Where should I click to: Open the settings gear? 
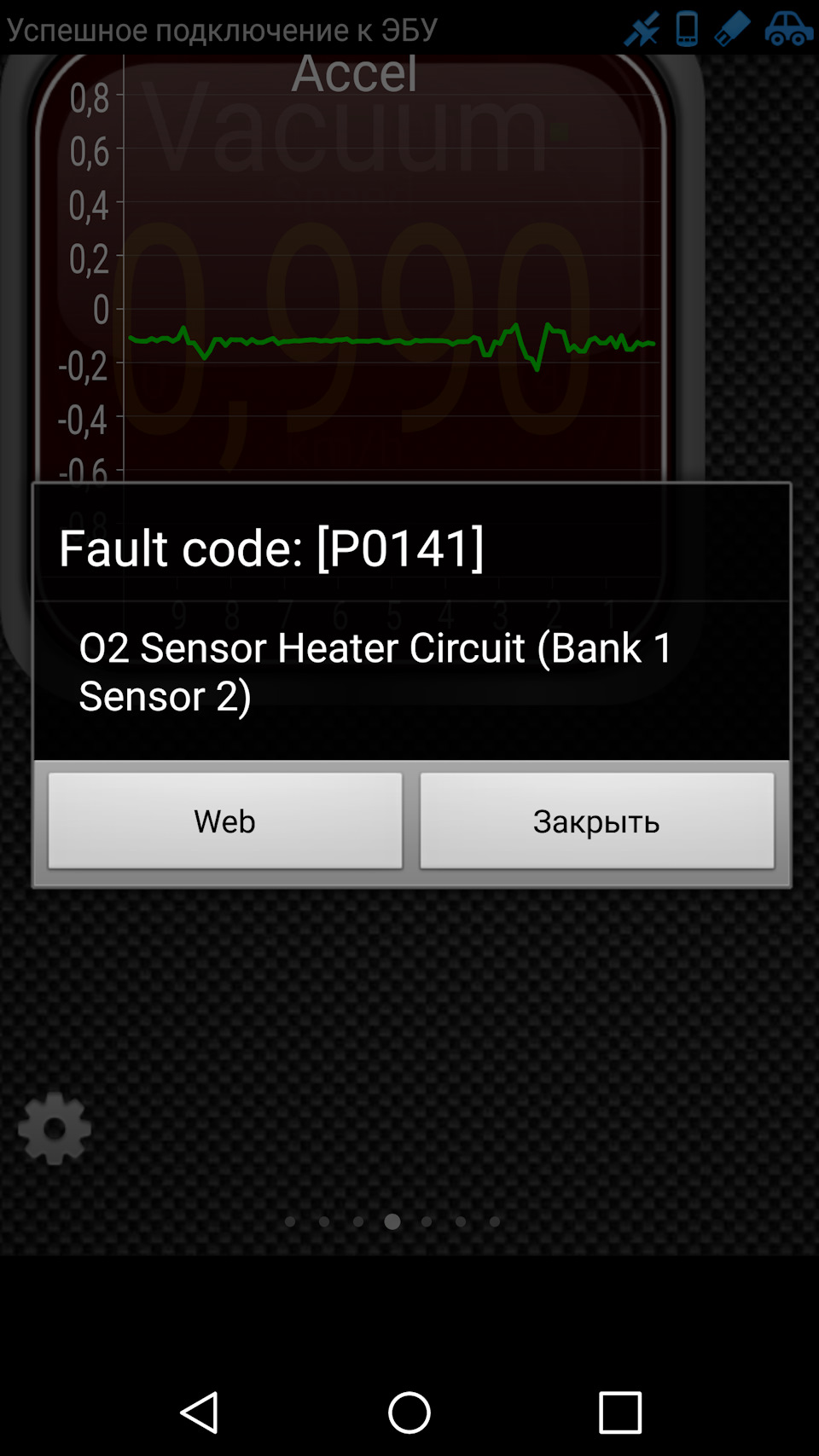click(55, 1128)
